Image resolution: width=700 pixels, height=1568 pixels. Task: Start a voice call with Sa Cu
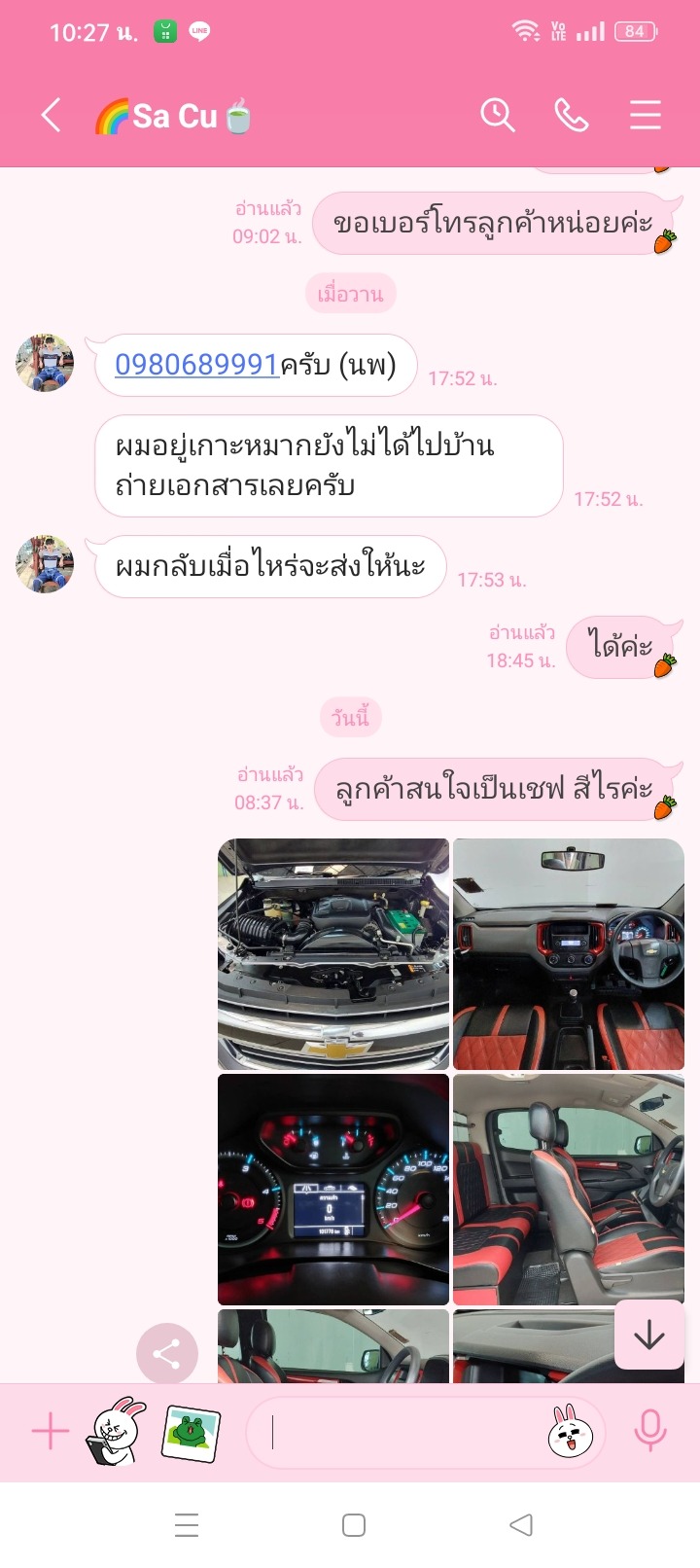571,116
